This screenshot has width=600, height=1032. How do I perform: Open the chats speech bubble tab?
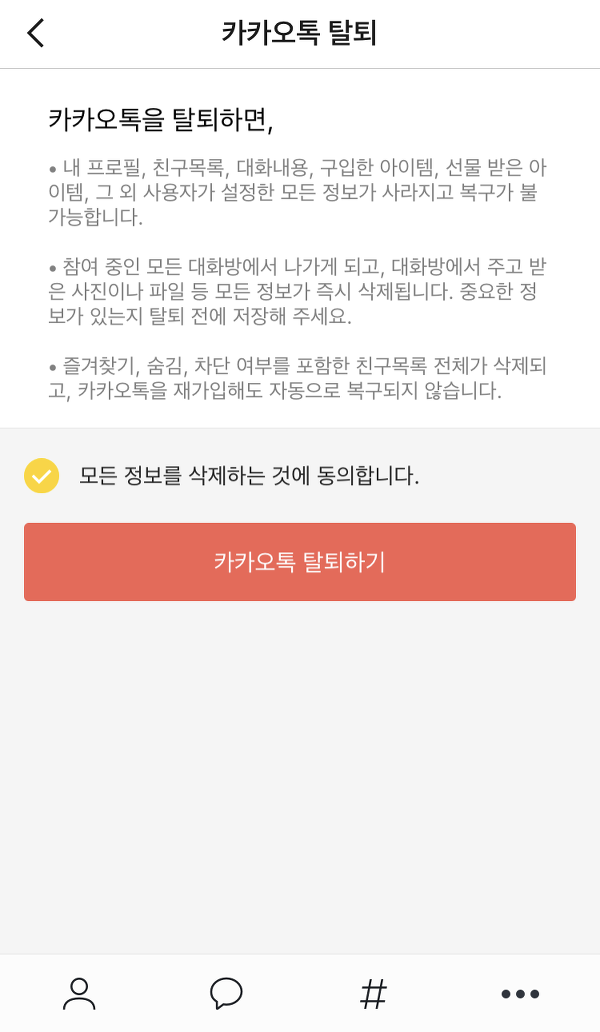point(226,993)
